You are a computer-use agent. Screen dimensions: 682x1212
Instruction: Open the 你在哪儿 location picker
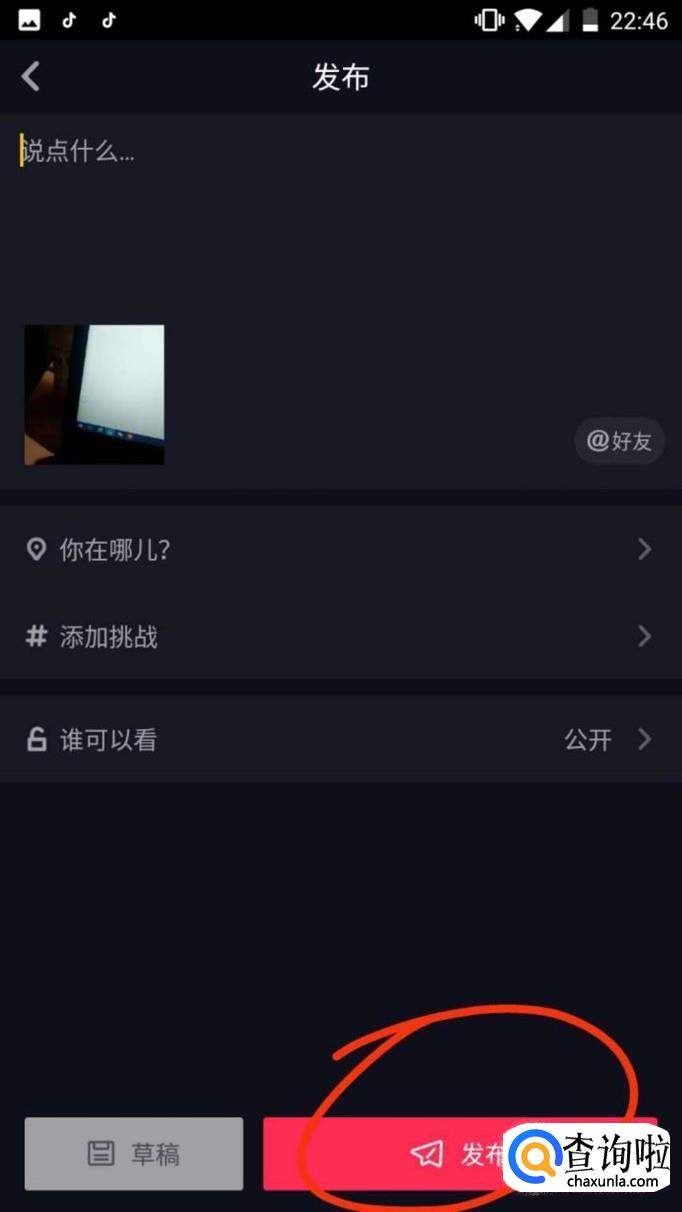click(x=340, y=549)
